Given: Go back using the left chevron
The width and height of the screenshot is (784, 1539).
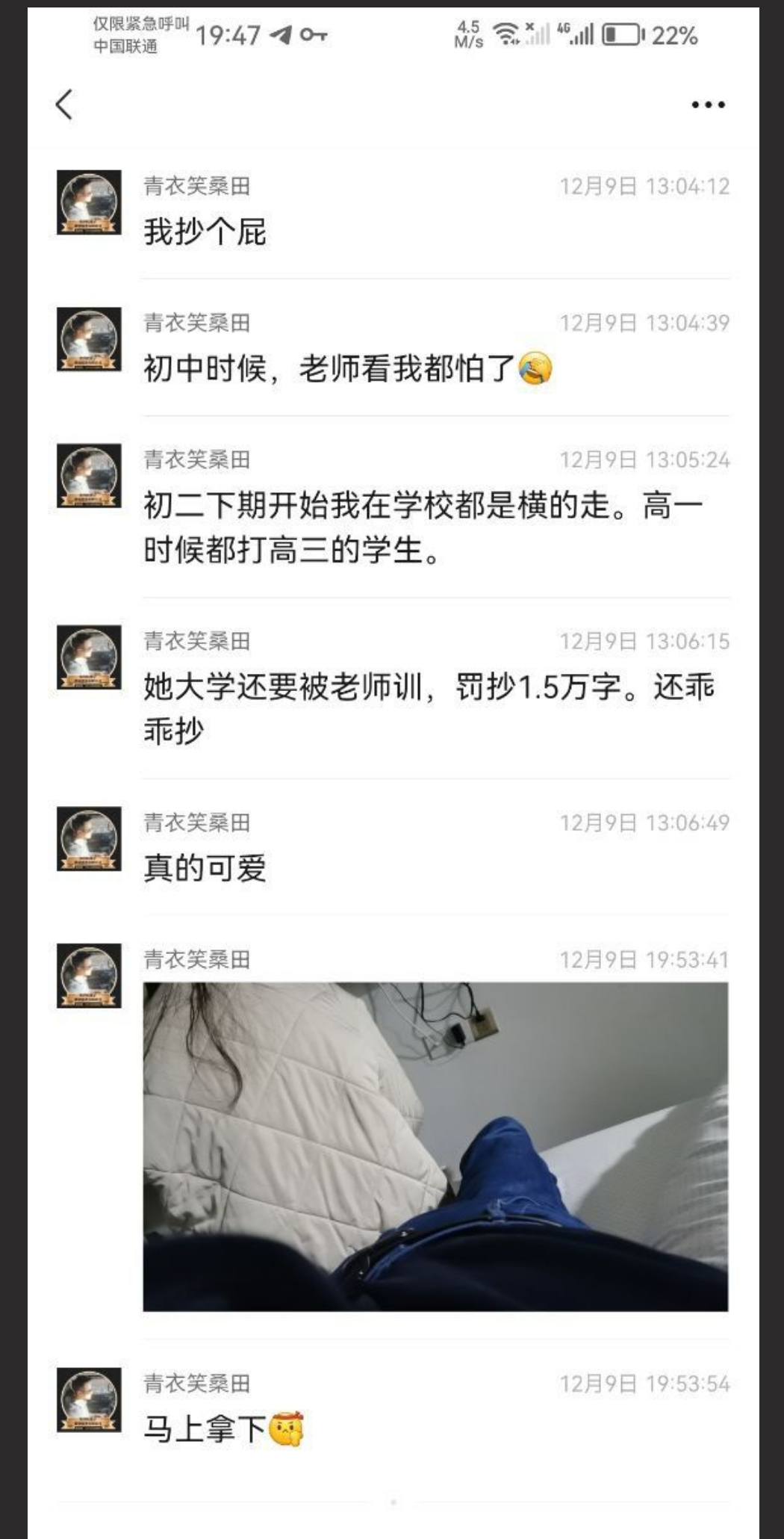Looking at the screenshot, I should coord(63,103).
